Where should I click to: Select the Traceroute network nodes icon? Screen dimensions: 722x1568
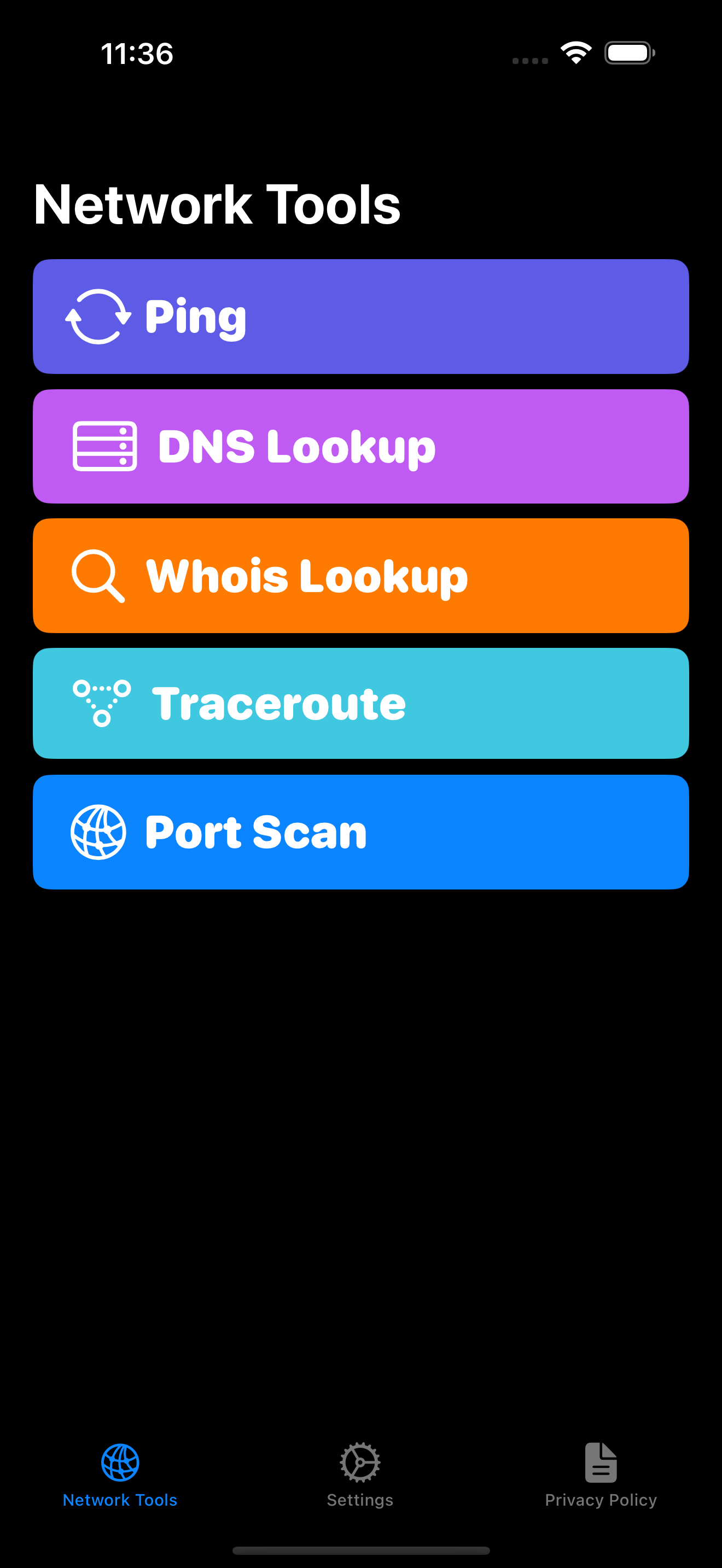click(101, 703)
